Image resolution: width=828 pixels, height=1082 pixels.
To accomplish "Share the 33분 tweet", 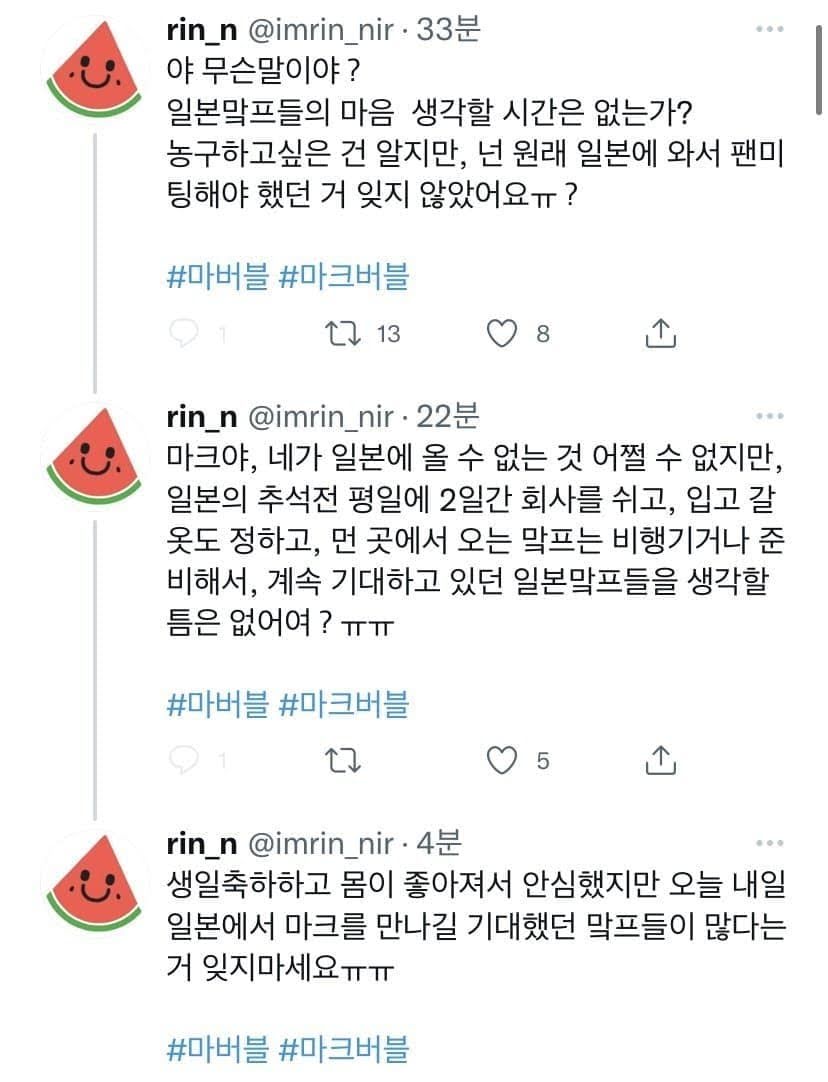I will [x=660, y=333].
